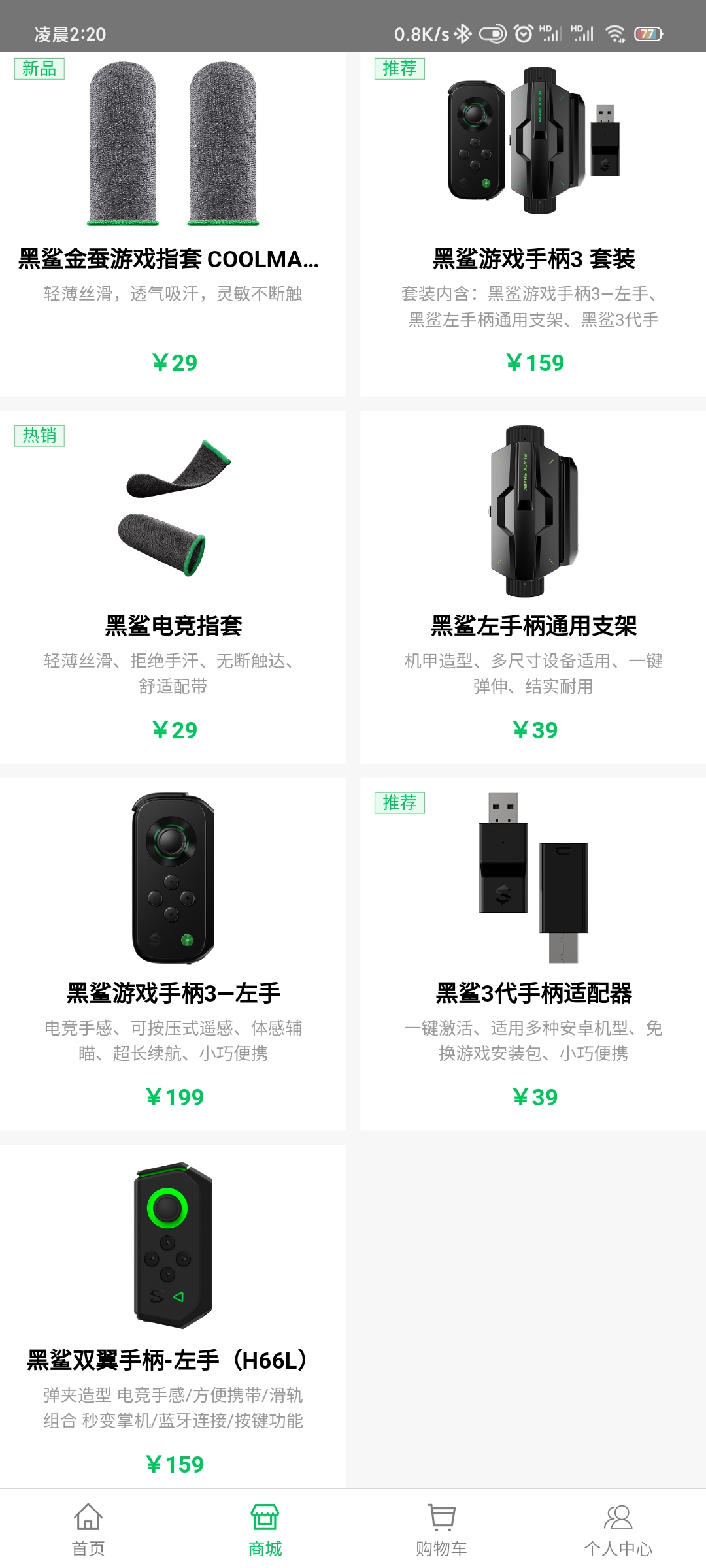Open the 黑鲨金蚕游戏指套 COOLMAX product card

click(173, 222)
